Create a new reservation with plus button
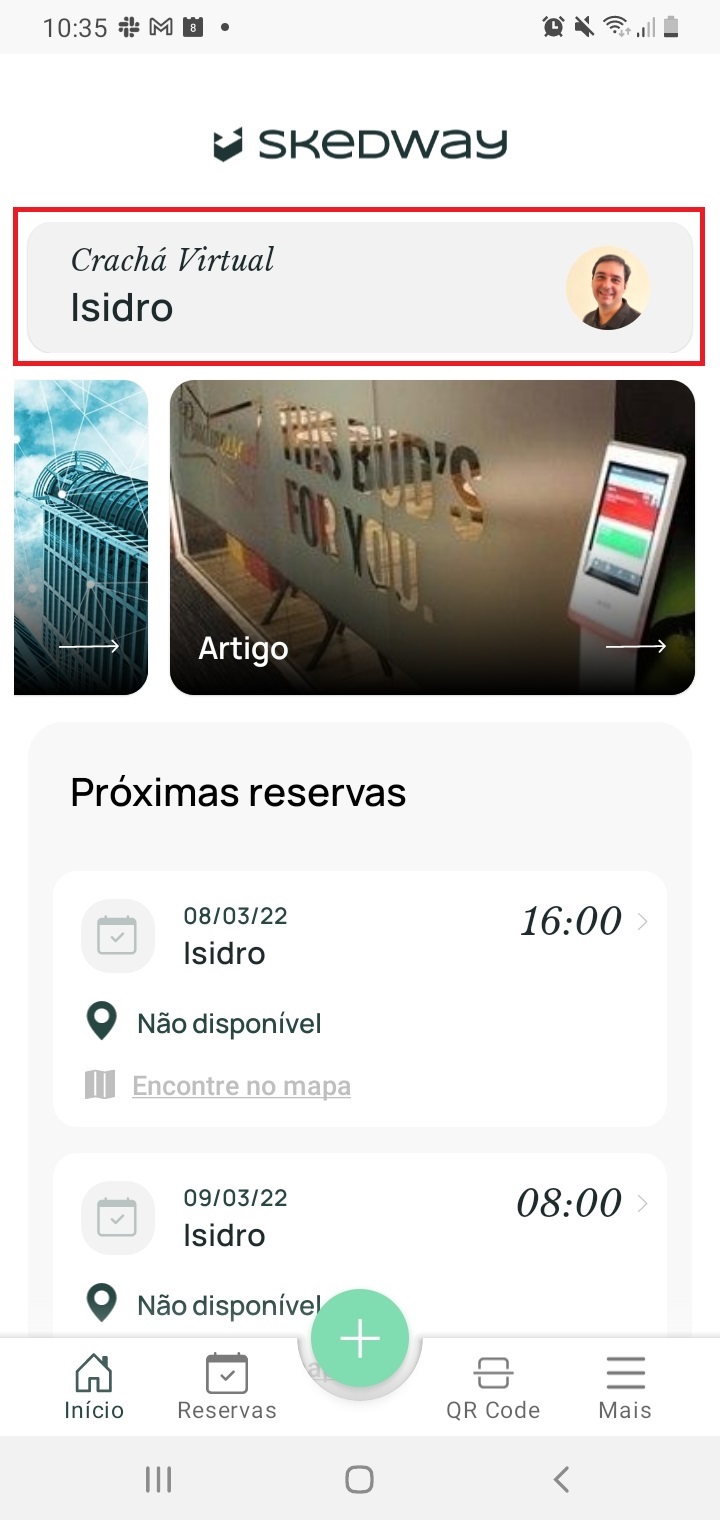Image resolution: width=720 pixels, height=1520 pixels. pyautogui.click(x=360, y=1338)
